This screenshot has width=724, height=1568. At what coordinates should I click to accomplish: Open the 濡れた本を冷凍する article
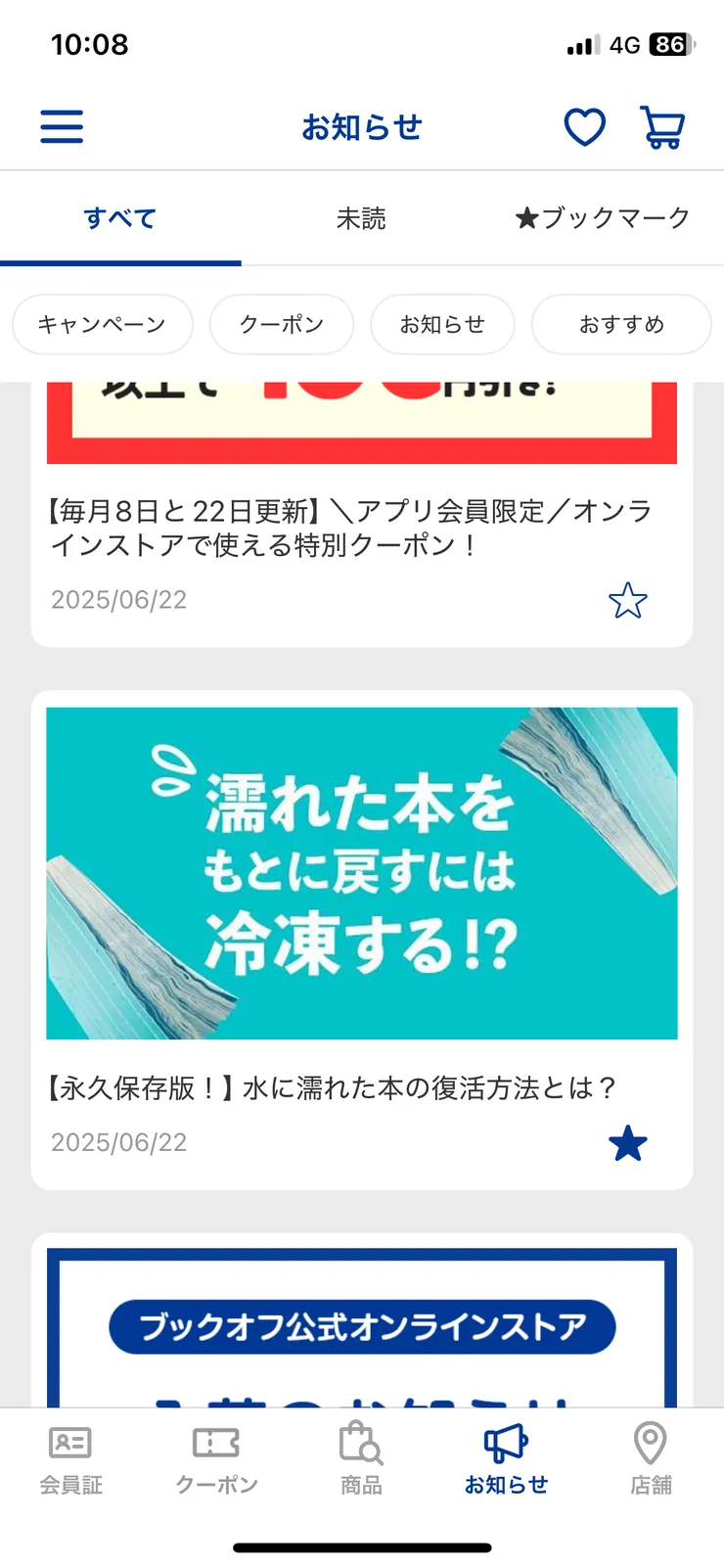tap(362, 874)
